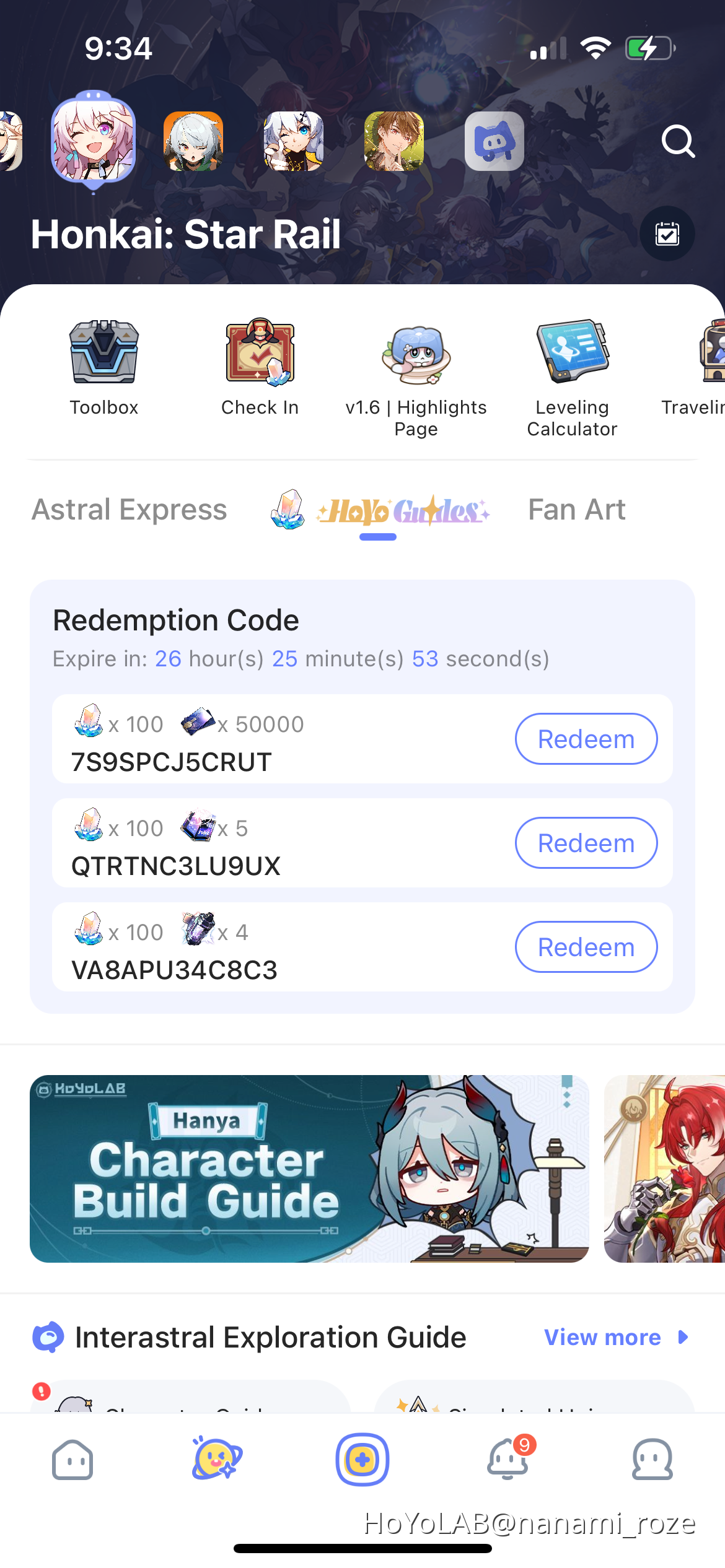Redeem code QTRTNC3LU9UX
This screenshot has width=725, height=1568.
(586, 843)
